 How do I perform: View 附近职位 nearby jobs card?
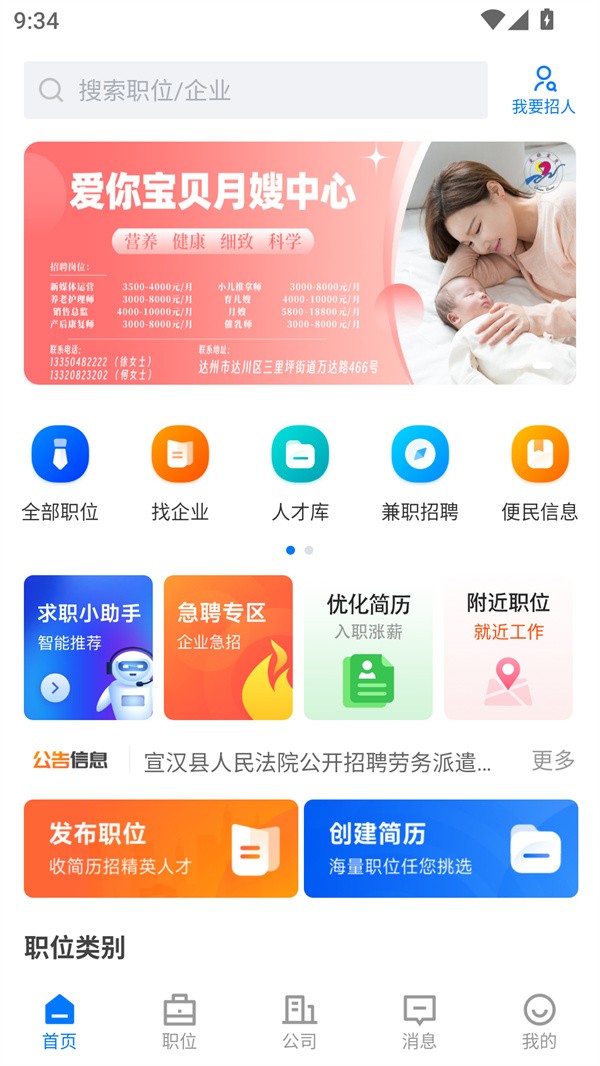point(508,647)
